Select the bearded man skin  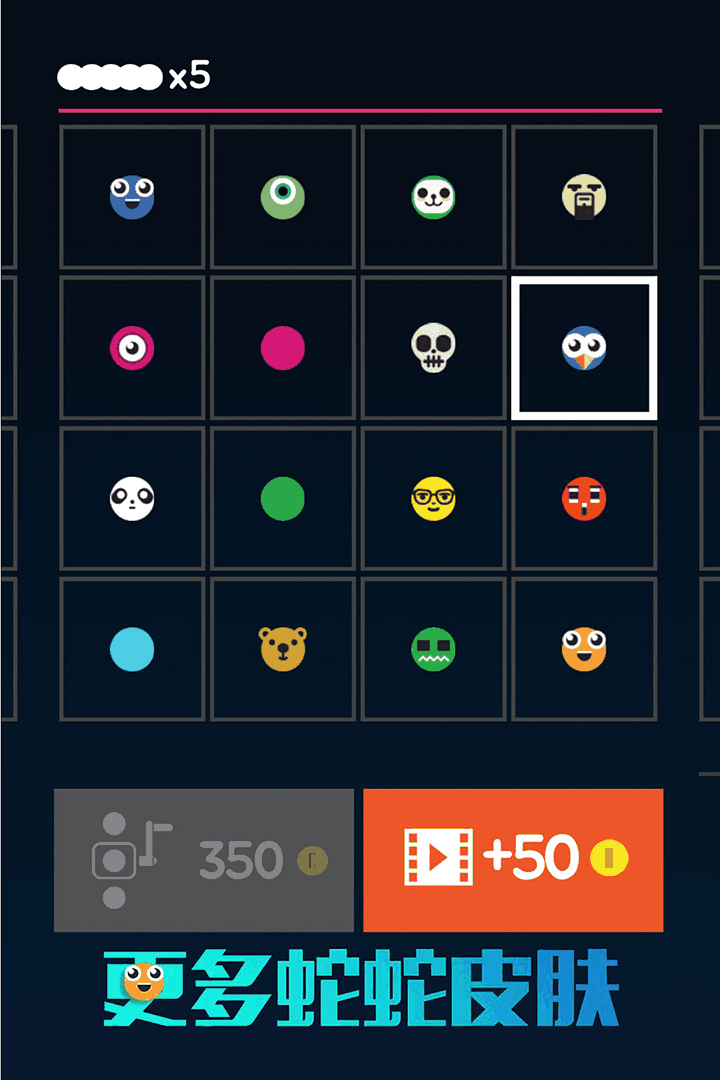[584, 197]
